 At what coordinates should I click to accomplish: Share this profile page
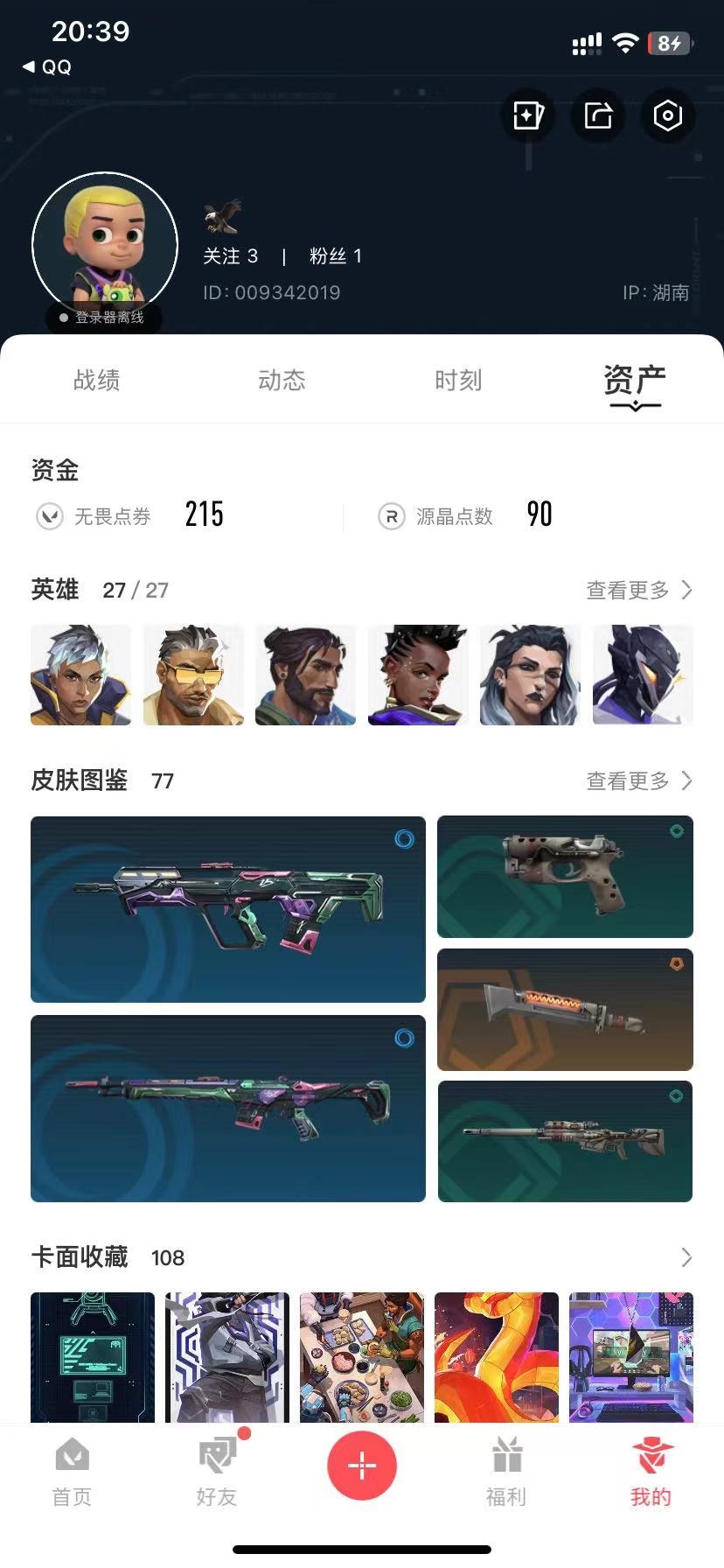click(x=598, y=115)
